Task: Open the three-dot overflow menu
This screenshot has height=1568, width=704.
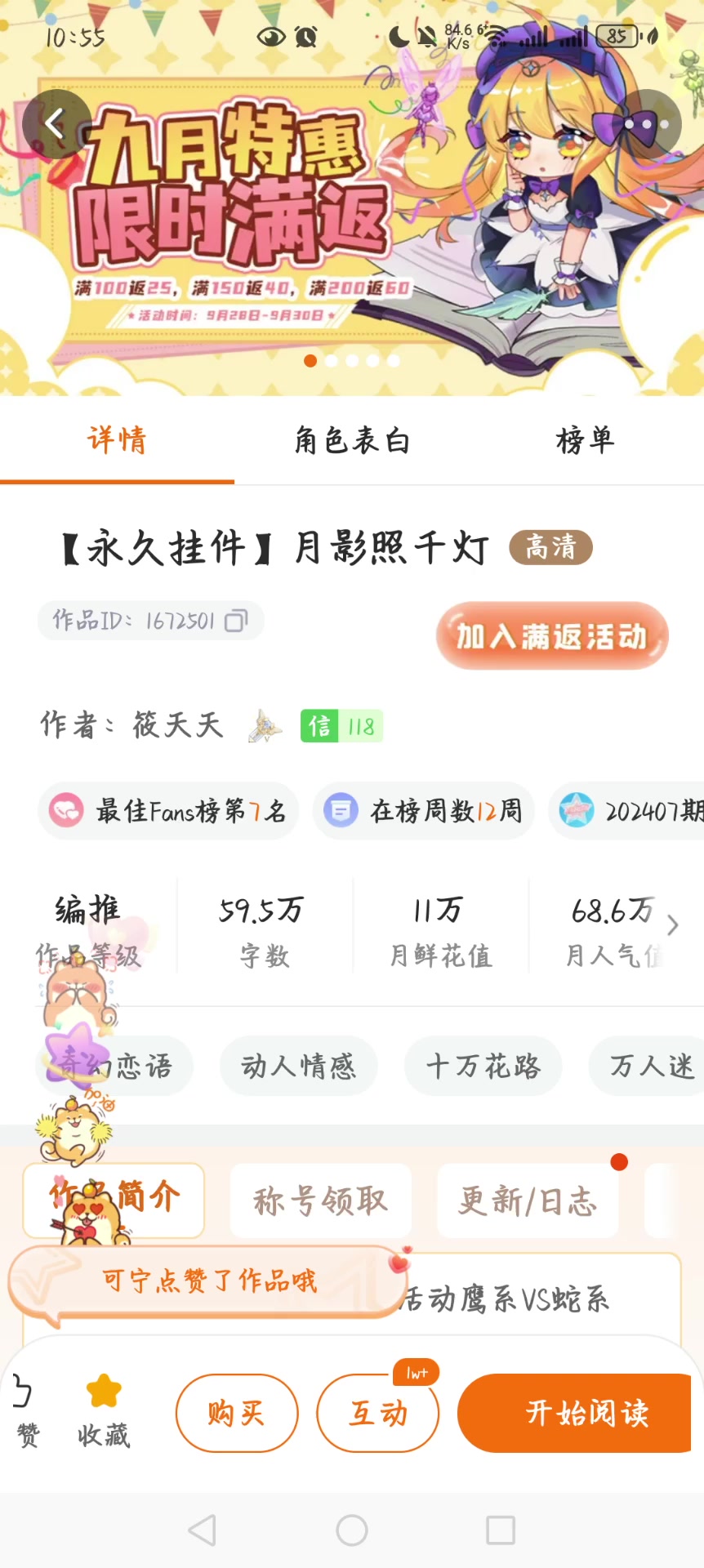Action: click(x=648, y=124)
